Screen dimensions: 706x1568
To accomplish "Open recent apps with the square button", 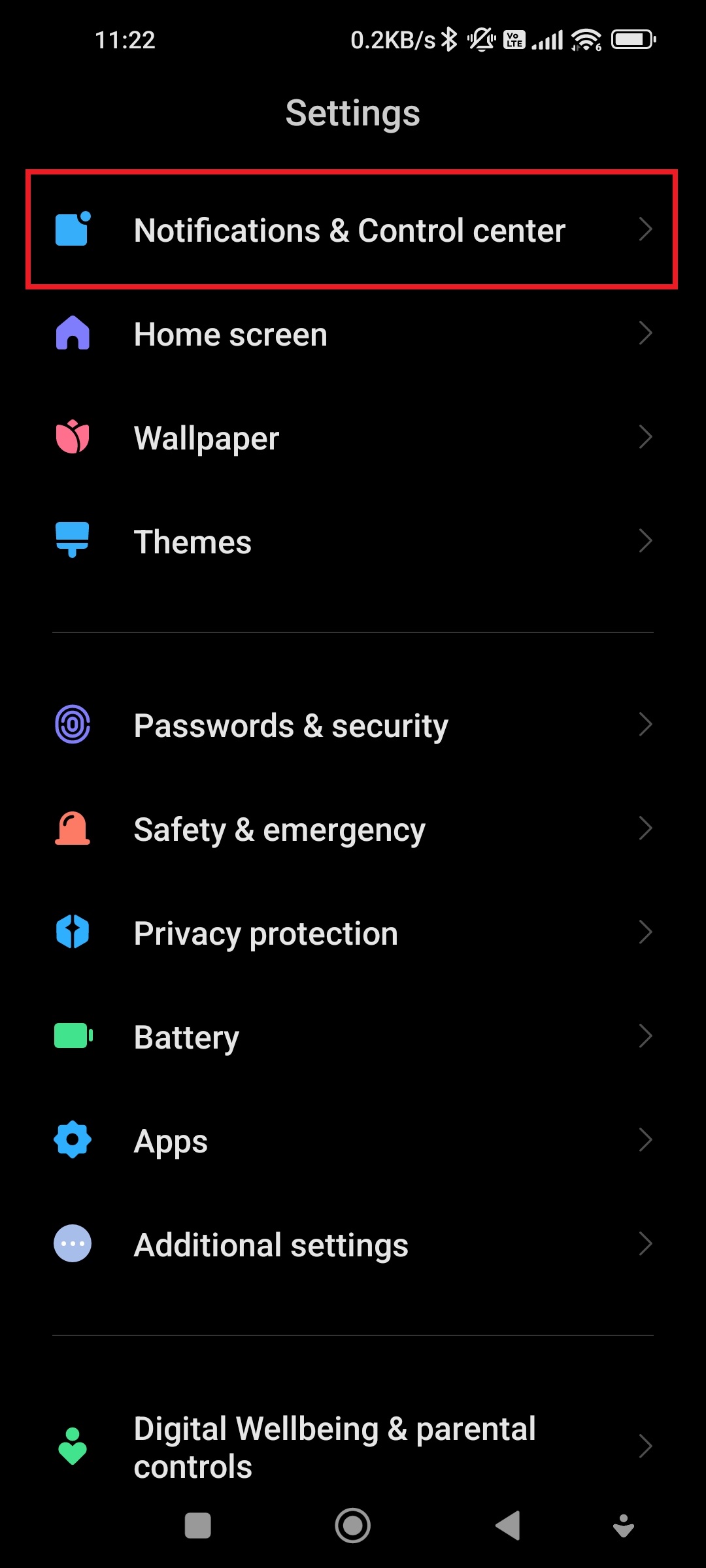I will (x=198, y=1526).
